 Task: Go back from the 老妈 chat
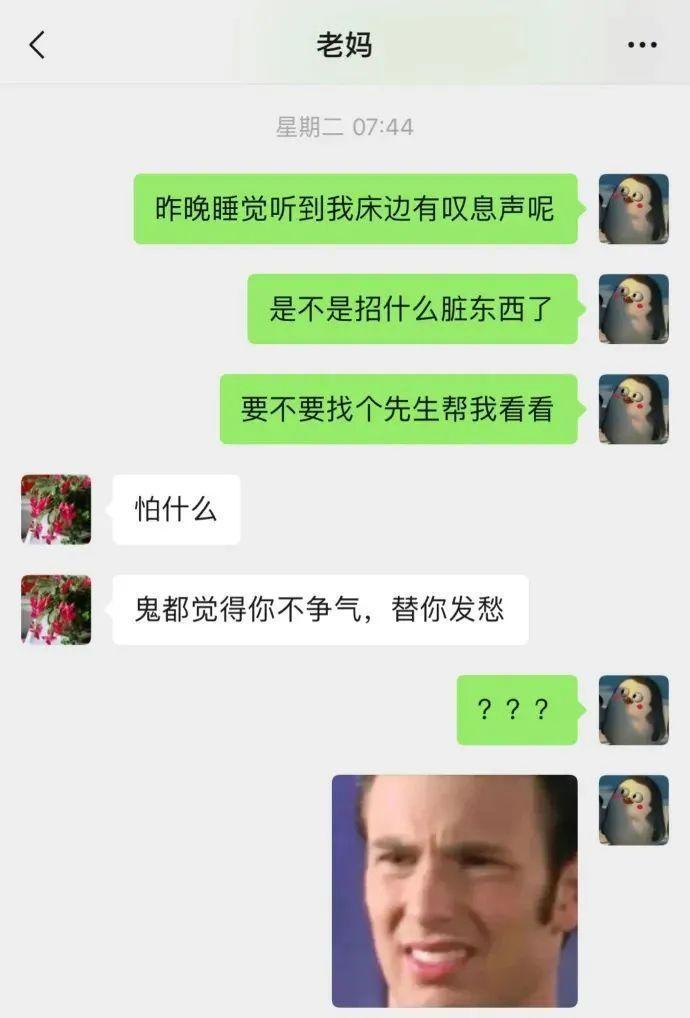point(37,45)
